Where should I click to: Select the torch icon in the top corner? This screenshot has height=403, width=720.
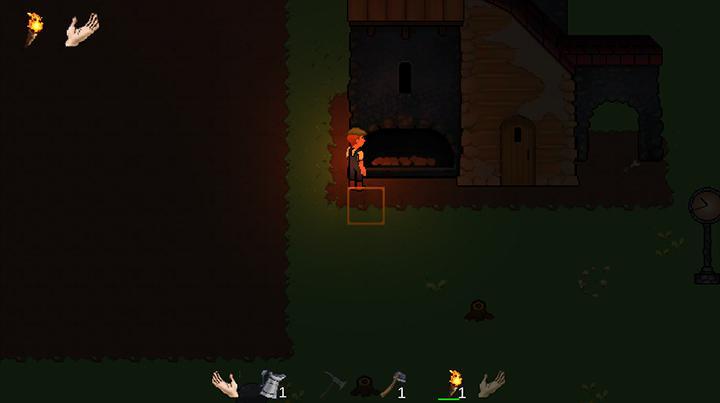coord(35,28)
